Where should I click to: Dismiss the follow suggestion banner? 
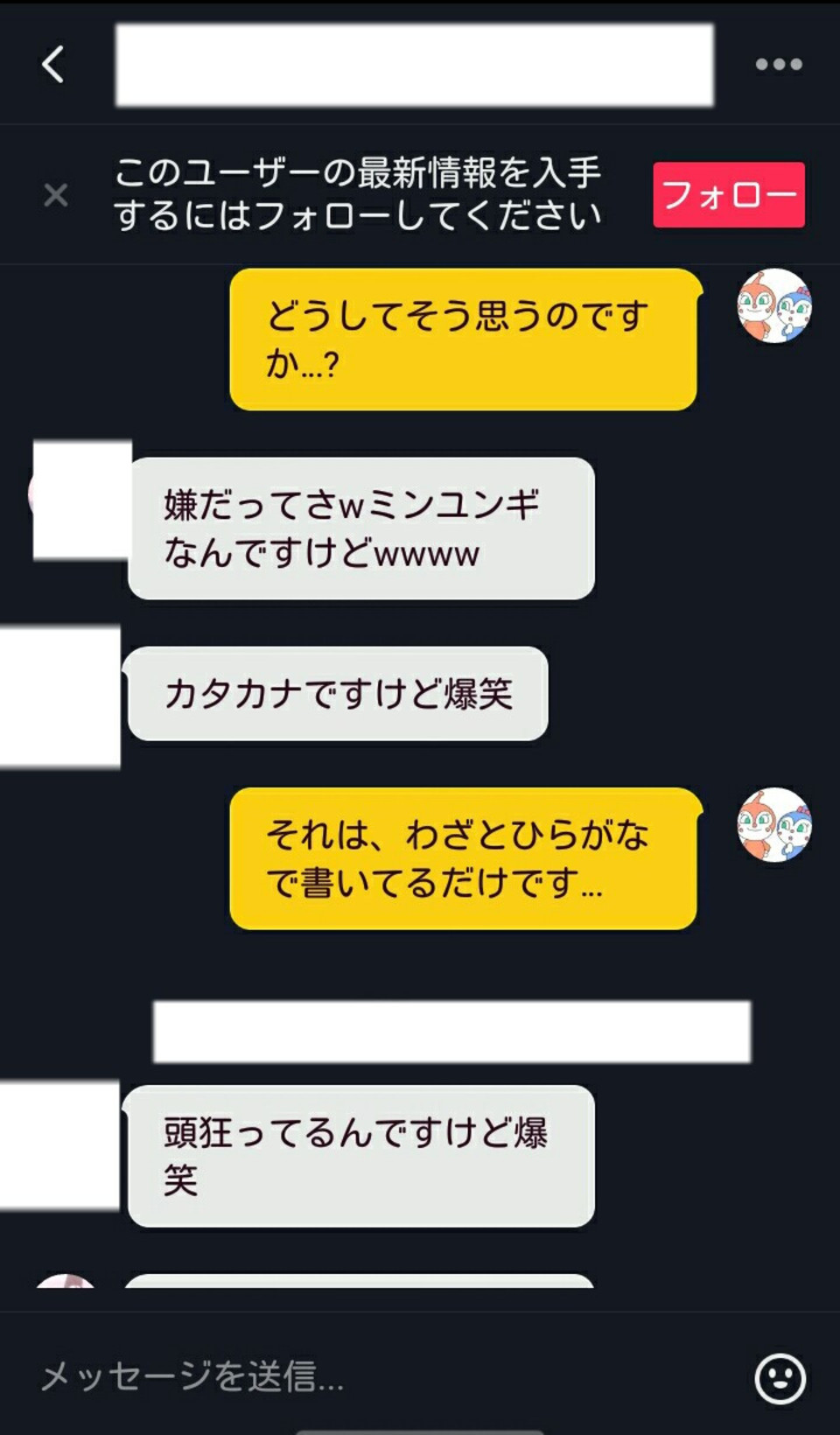(x=56, y=194)
